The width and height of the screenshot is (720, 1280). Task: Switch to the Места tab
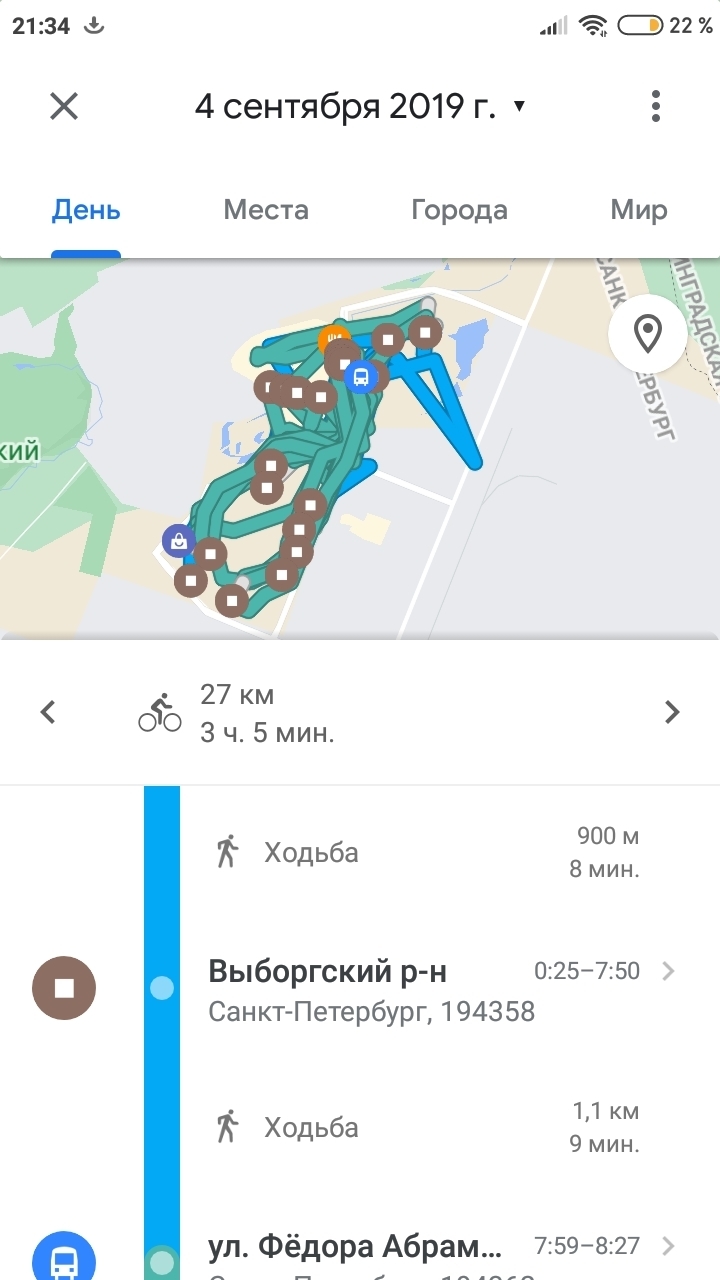pos(266,211)
